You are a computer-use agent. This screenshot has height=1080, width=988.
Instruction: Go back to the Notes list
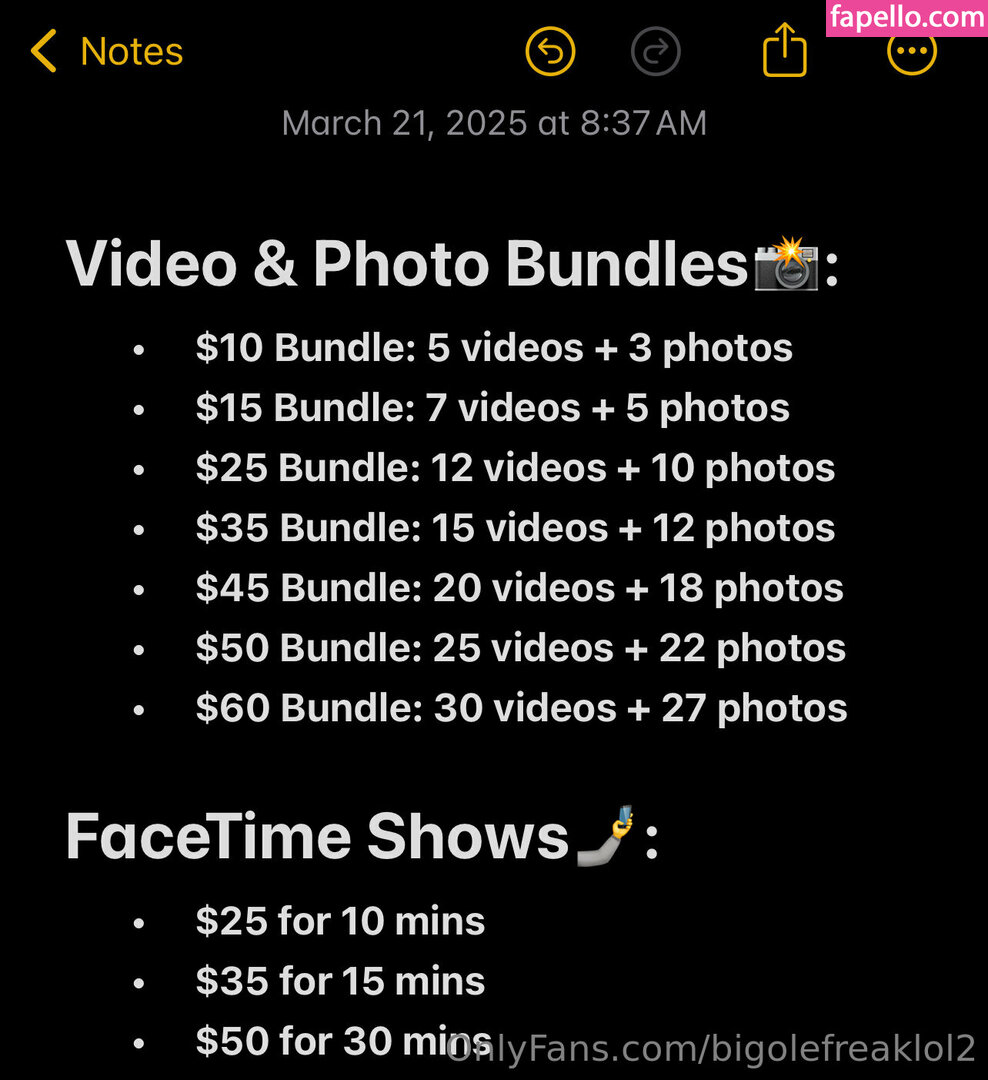click(x=106, y=52)
